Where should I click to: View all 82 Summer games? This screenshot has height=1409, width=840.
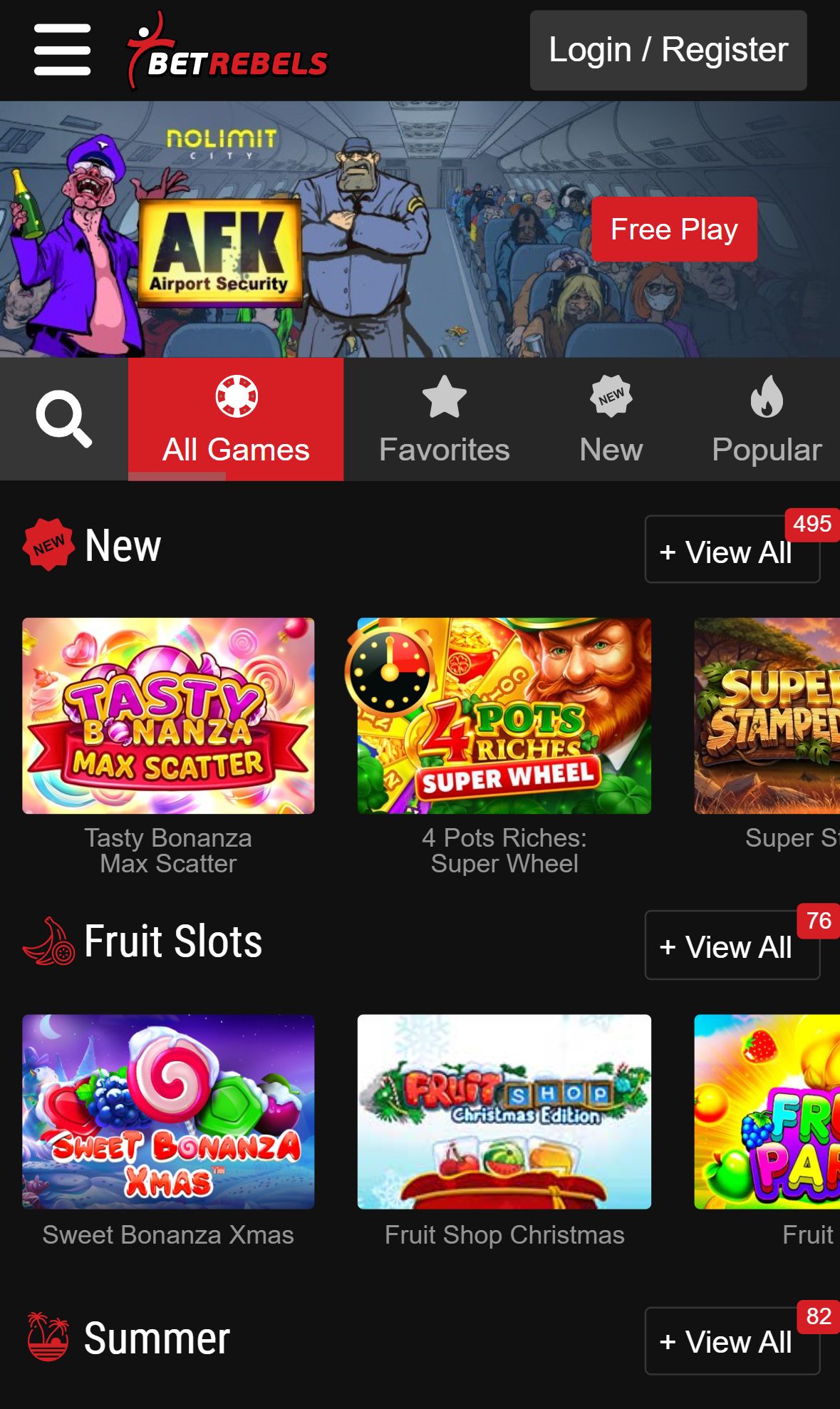(732, 1341)
